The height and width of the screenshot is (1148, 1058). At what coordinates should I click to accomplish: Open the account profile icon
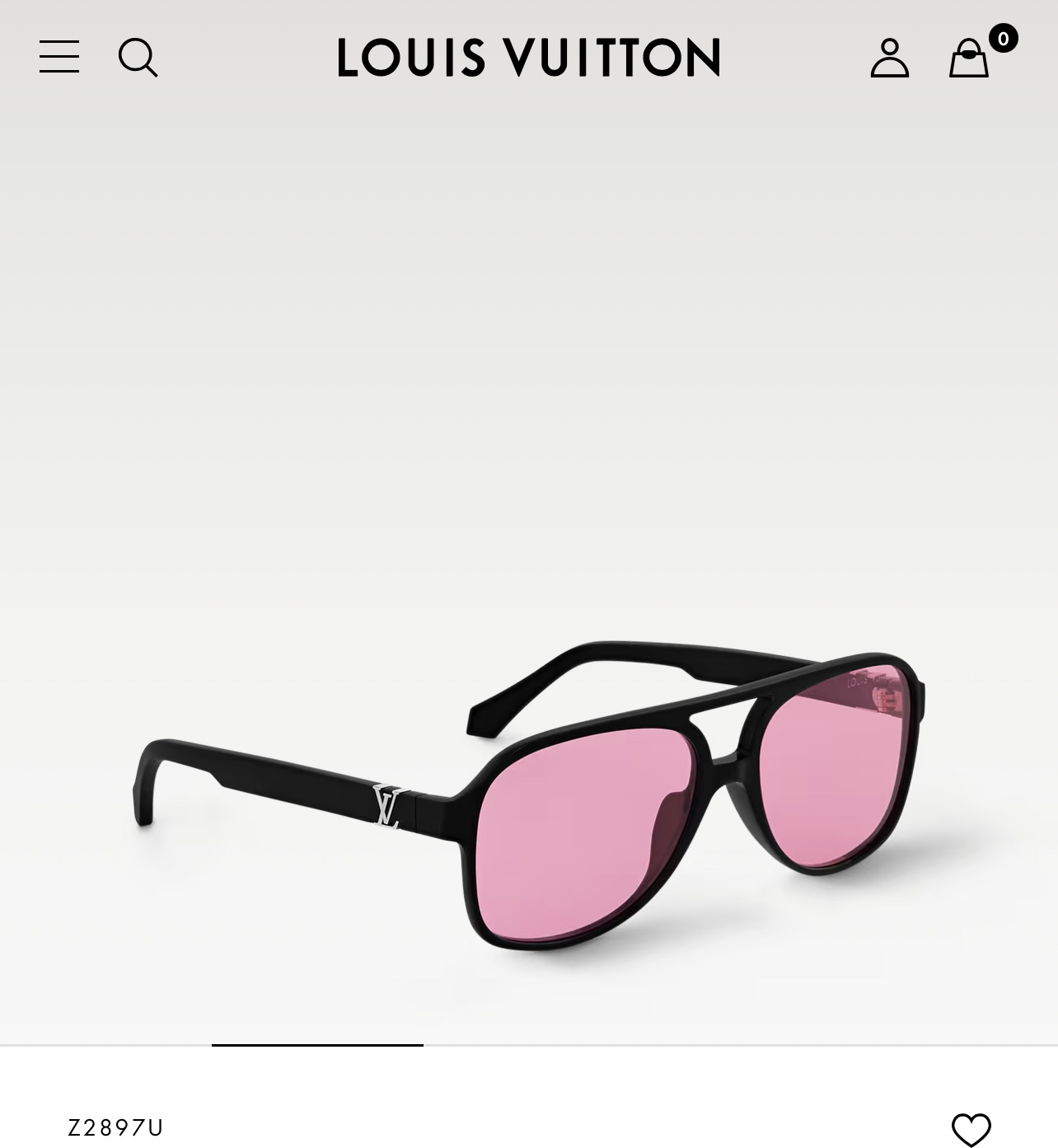point(889,58)
